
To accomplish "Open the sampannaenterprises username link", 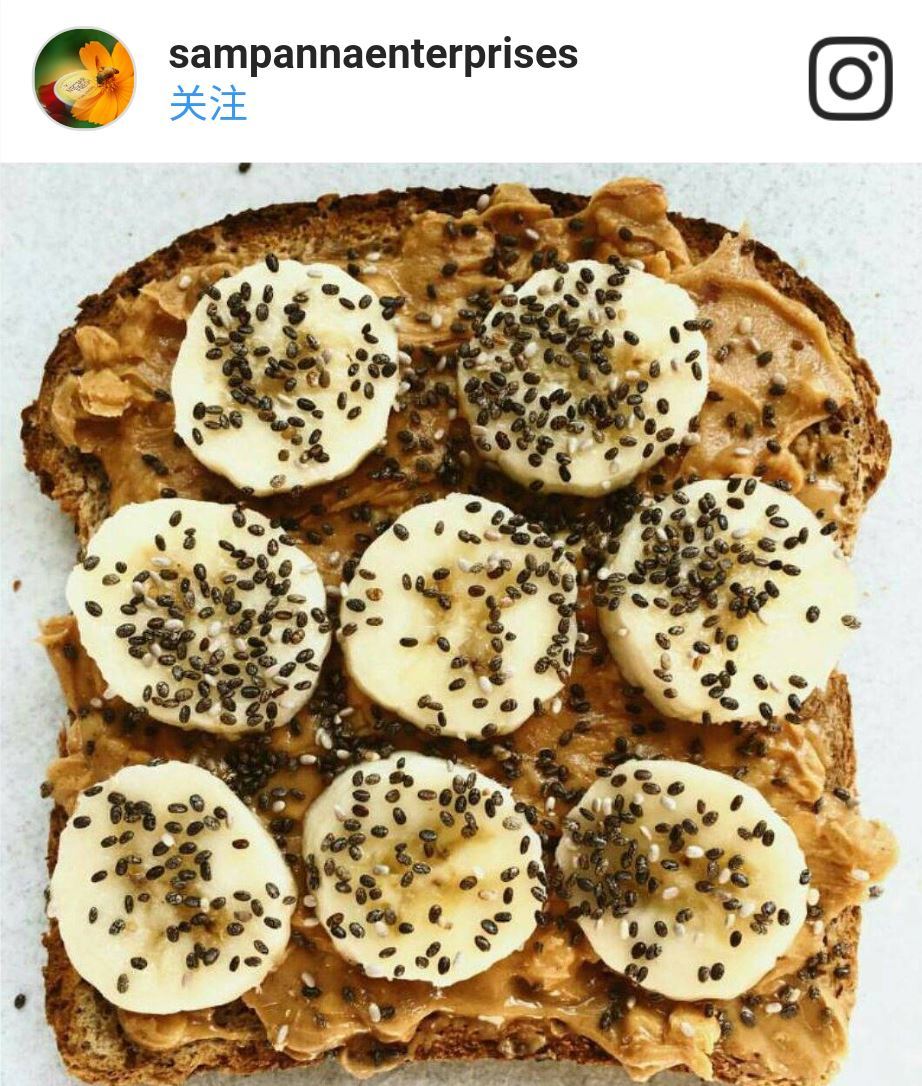I will click(373, 53).
